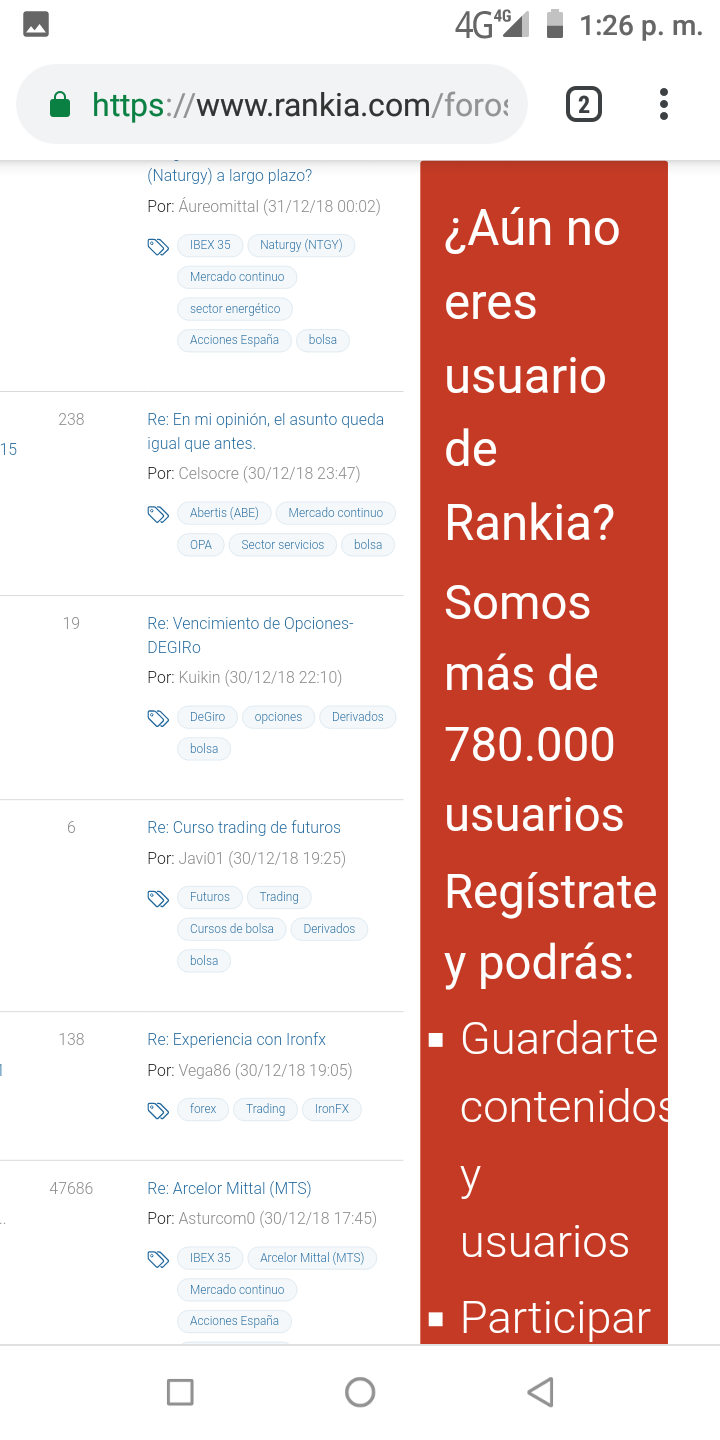View user profile Celsocre
This screenshot has height=1440, width=720.
point(209,473)
